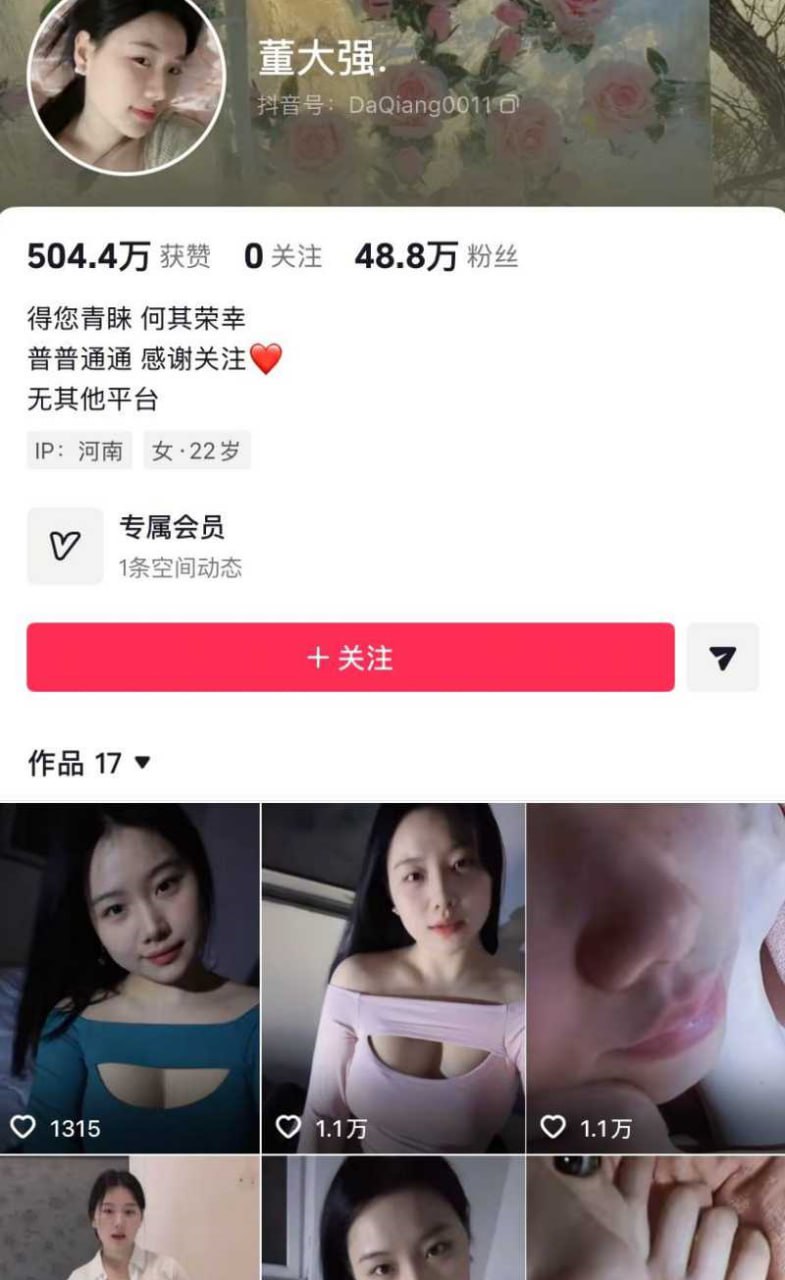The height and width of the screenshot is (1280, 785).
Task: Follow this account with the 关注 button
Action: tap(350, 657)
